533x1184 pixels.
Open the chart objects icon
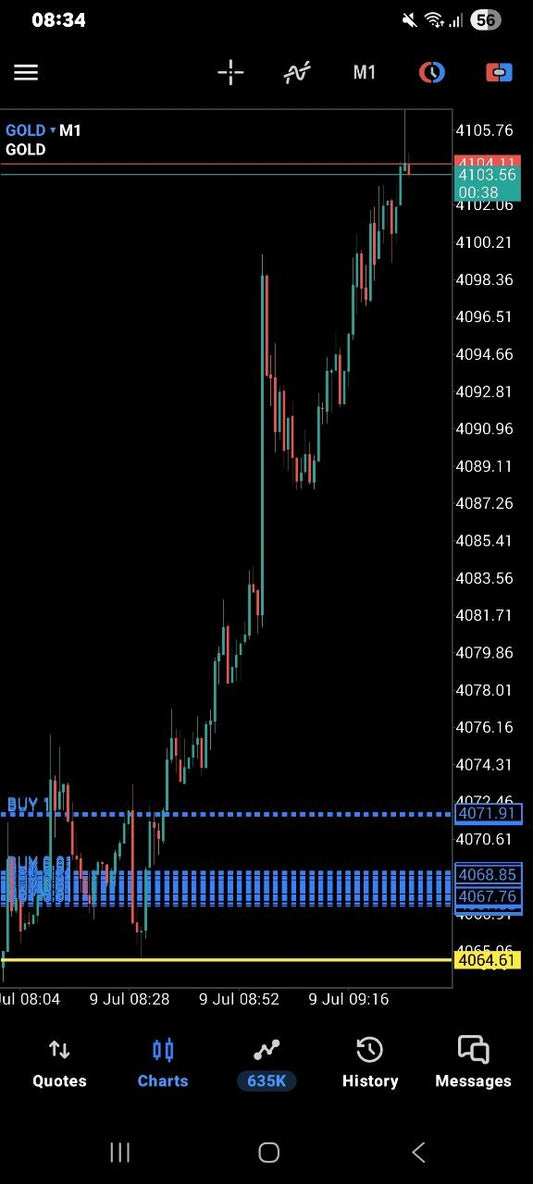pyautogui.click(x=432, y=72)
